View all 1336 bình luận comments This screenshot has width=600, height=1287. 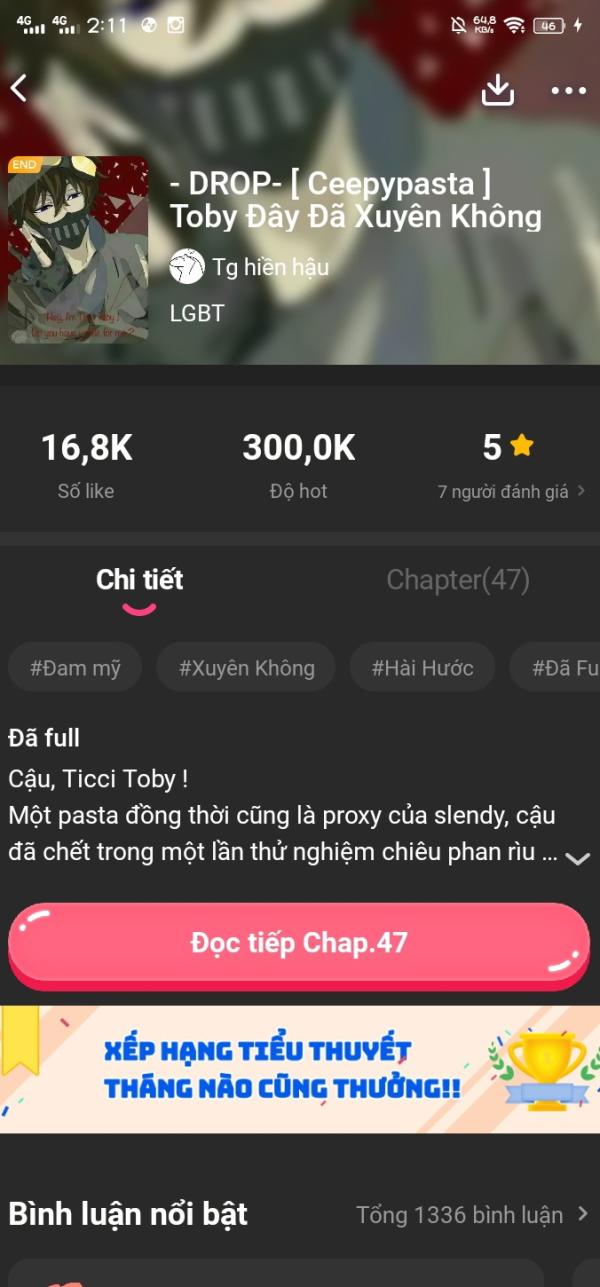[472, 1215]
